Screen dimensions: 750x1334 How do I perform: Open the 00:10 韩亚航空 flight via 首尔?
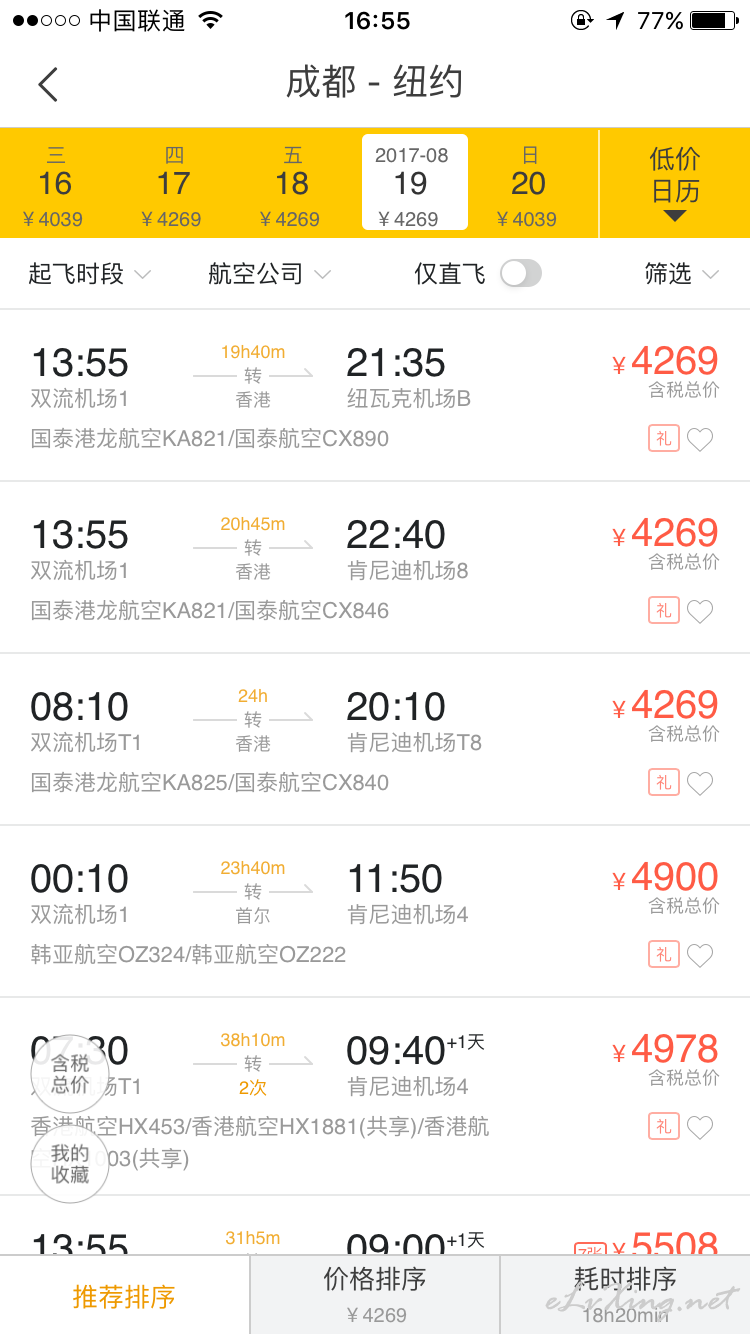[x=375, y=912]
